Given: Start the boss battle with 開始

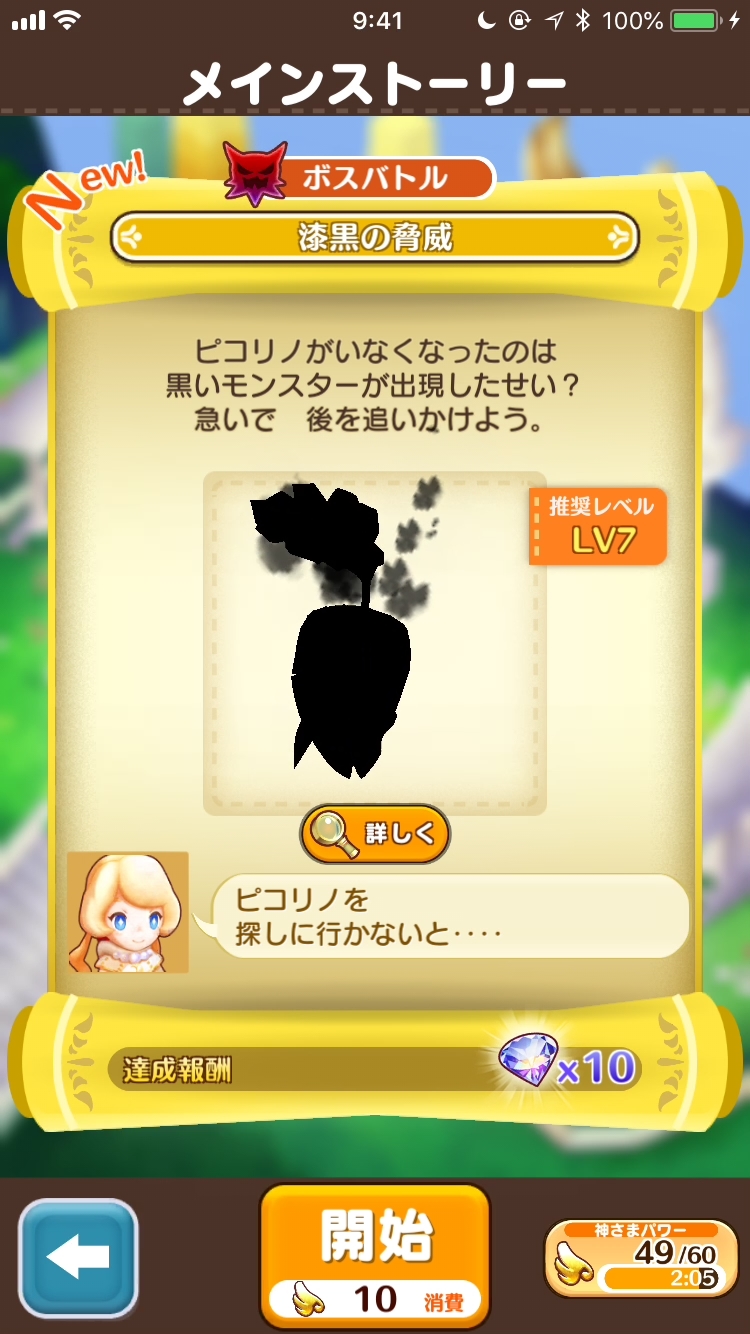Looking at the screenshot, I should (375, 1253).
